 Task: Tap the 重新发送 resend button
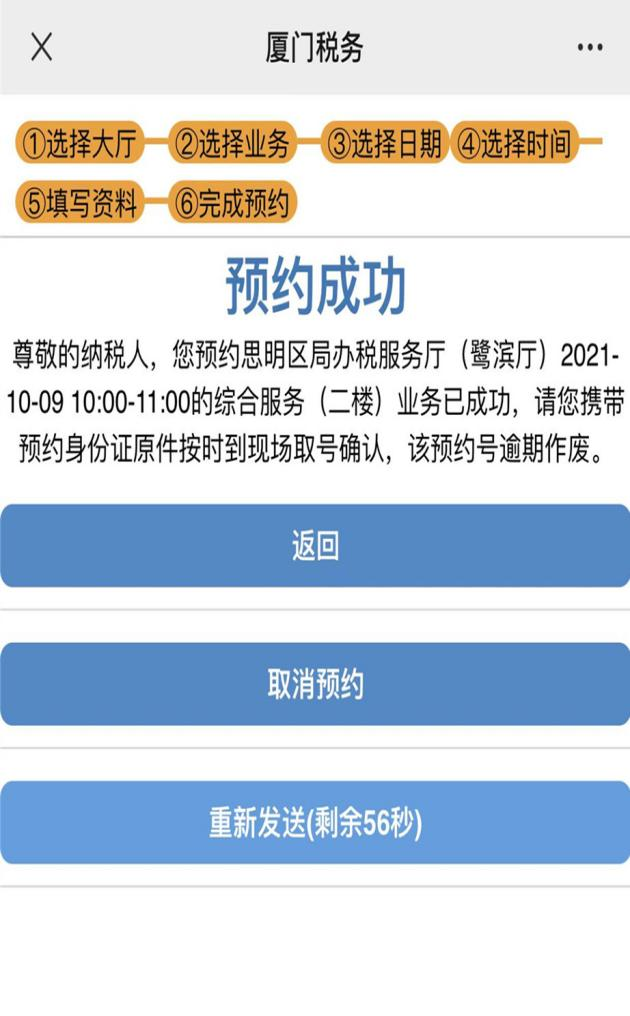pos(315,823)
